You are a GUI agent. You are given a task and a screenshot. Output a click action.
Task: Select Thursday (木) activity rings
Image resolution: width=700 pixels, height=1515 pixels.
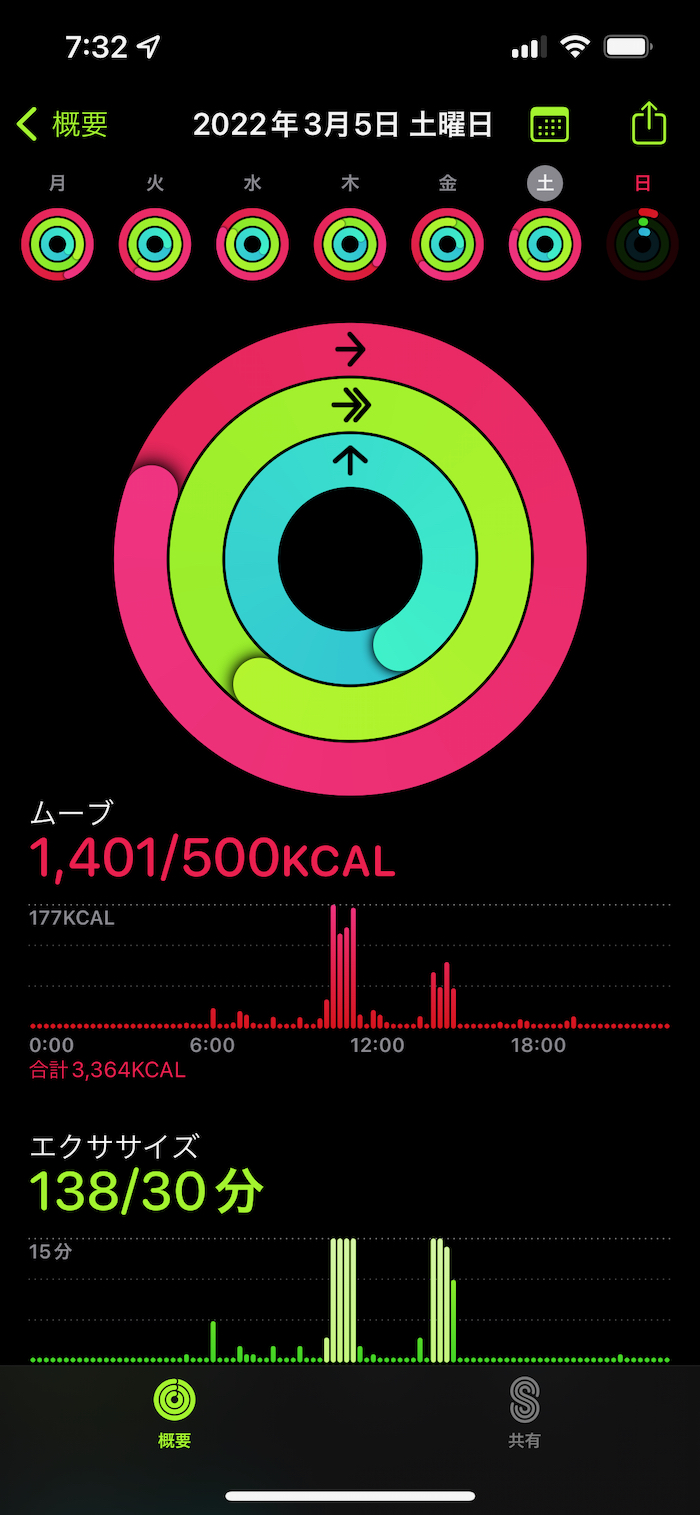click(x=350, y=244)
